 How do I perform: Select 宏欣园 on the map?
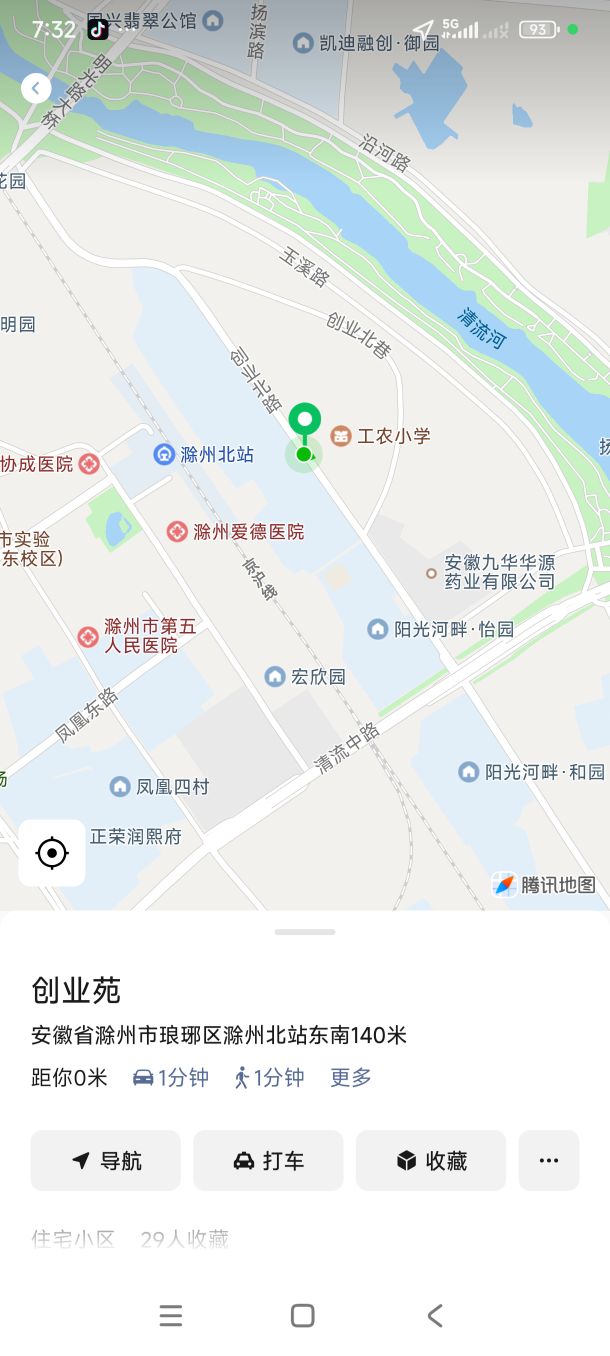pyautogui.click(x=306, y=677)
